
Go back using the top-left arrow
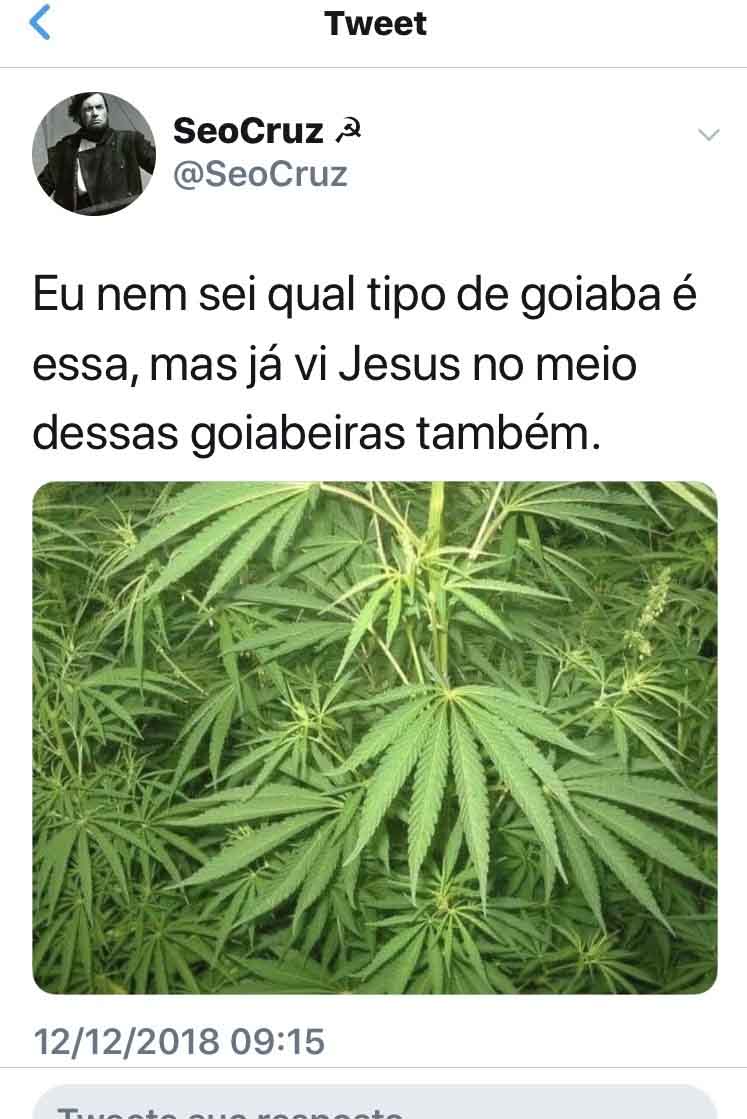click(x=38, y=24)
